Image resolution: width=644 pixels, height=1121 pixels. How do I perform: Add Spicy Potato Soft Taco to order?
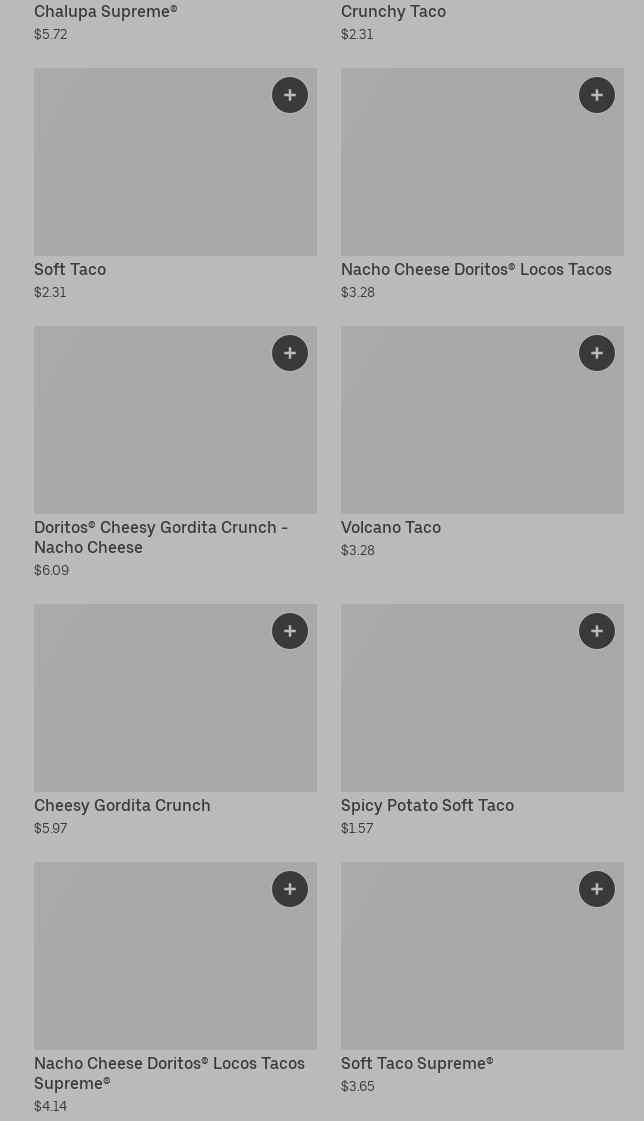(597, 631)
